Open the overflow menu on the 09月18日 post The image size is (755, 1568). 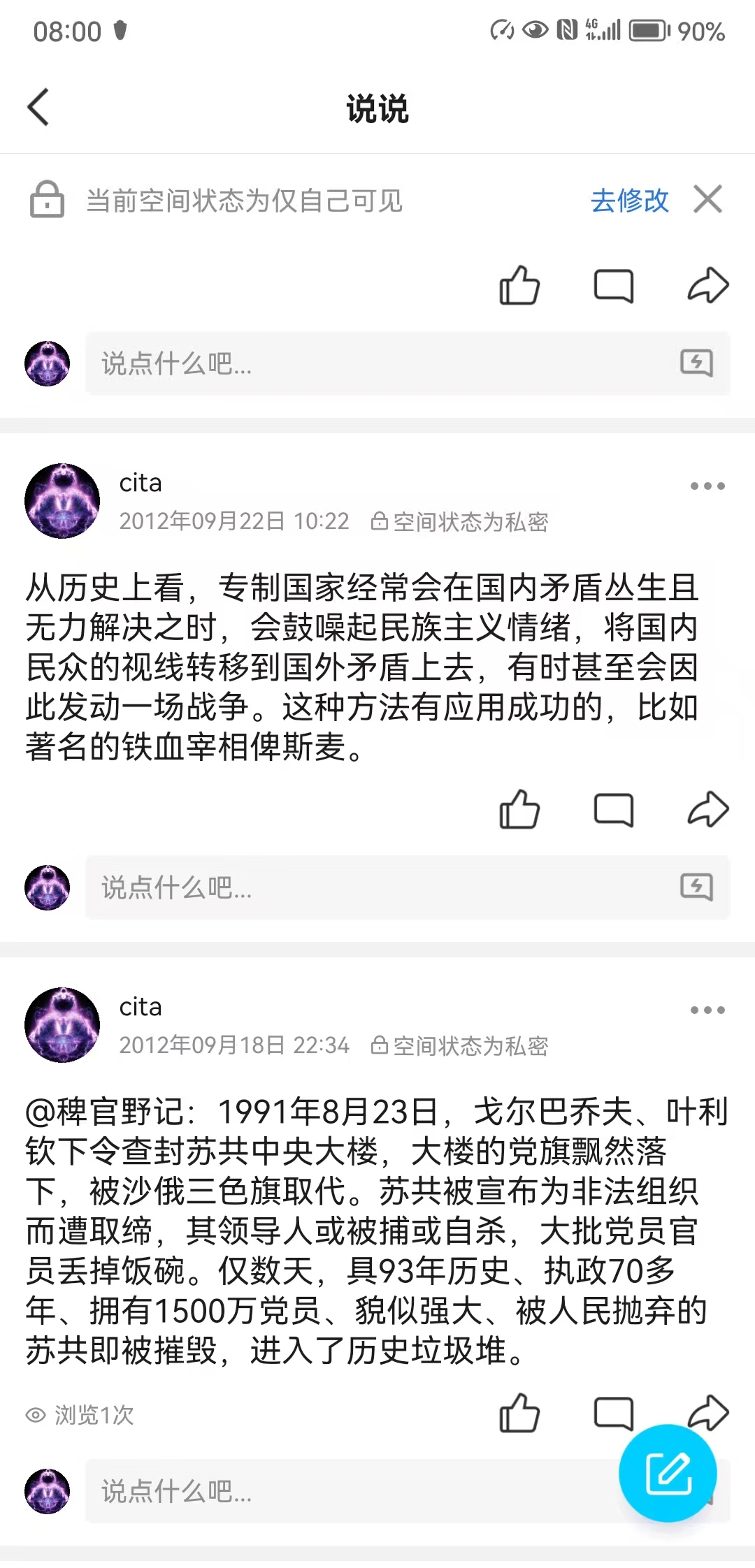click(707, 1010)
